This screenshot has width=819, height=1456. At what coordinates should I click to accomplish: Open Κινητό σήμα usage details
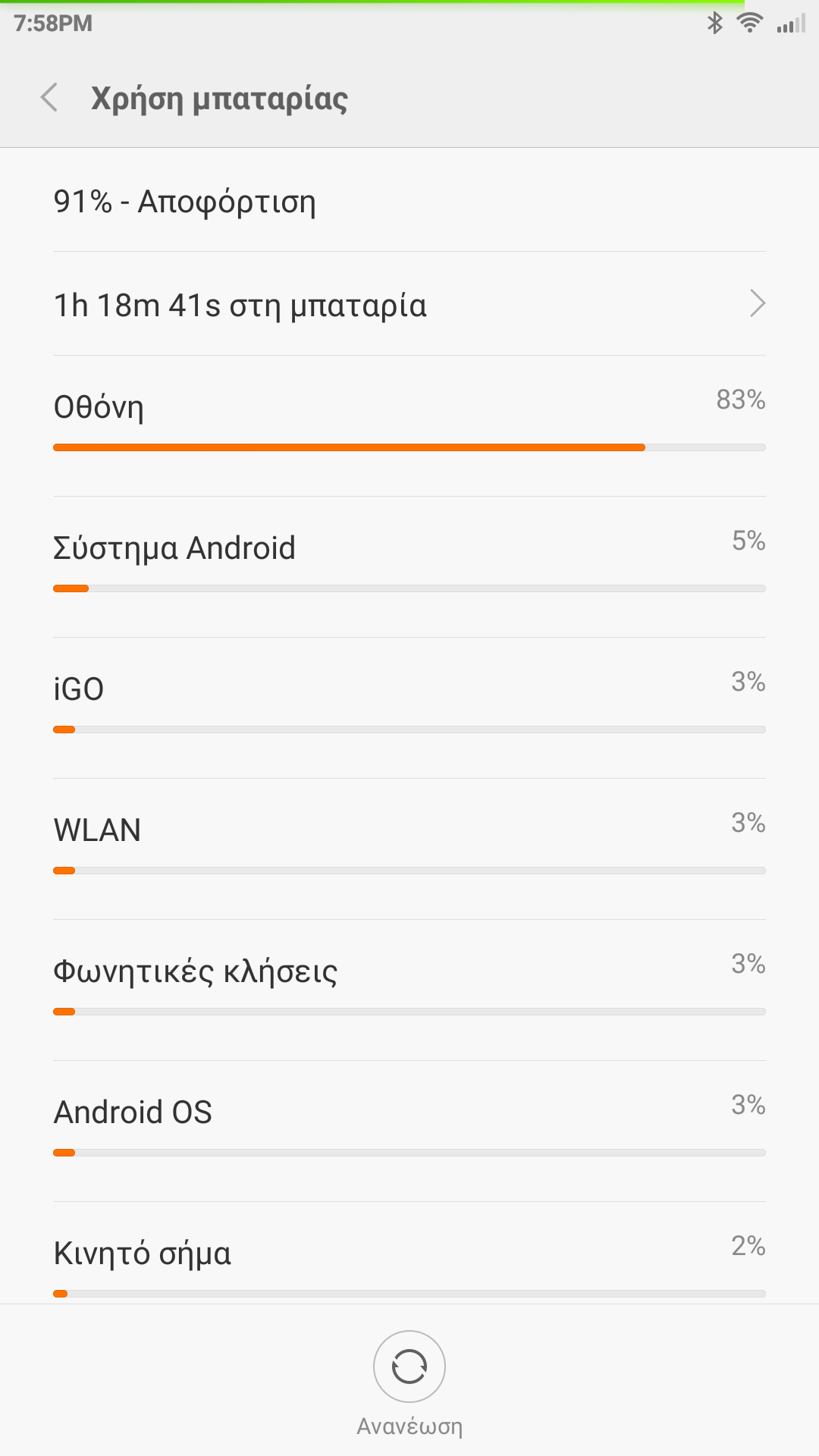pyautogui.click(x=409, y=1259)
